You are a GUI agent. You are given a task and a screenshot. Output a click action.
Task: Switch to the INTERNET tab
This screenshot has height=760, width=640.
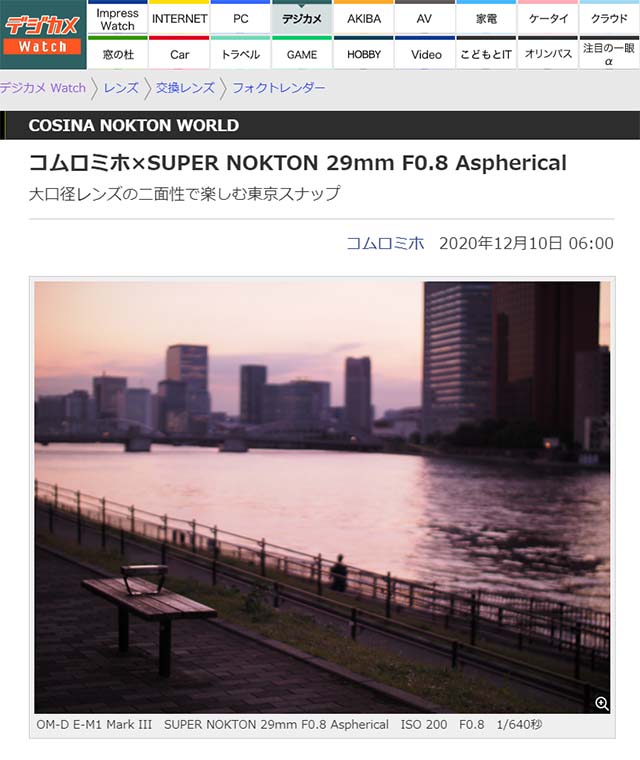179,19
